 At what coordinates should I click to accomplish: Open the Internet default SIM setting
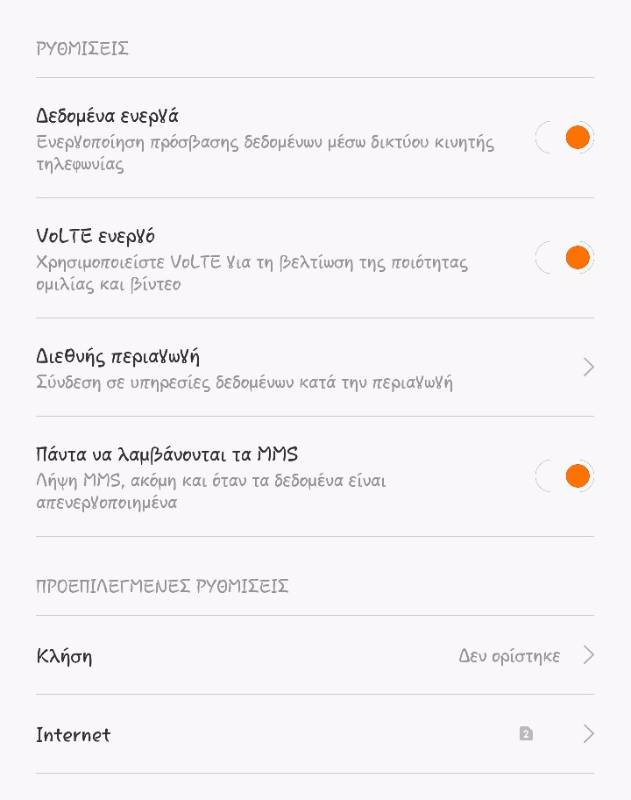click(315, 735)
